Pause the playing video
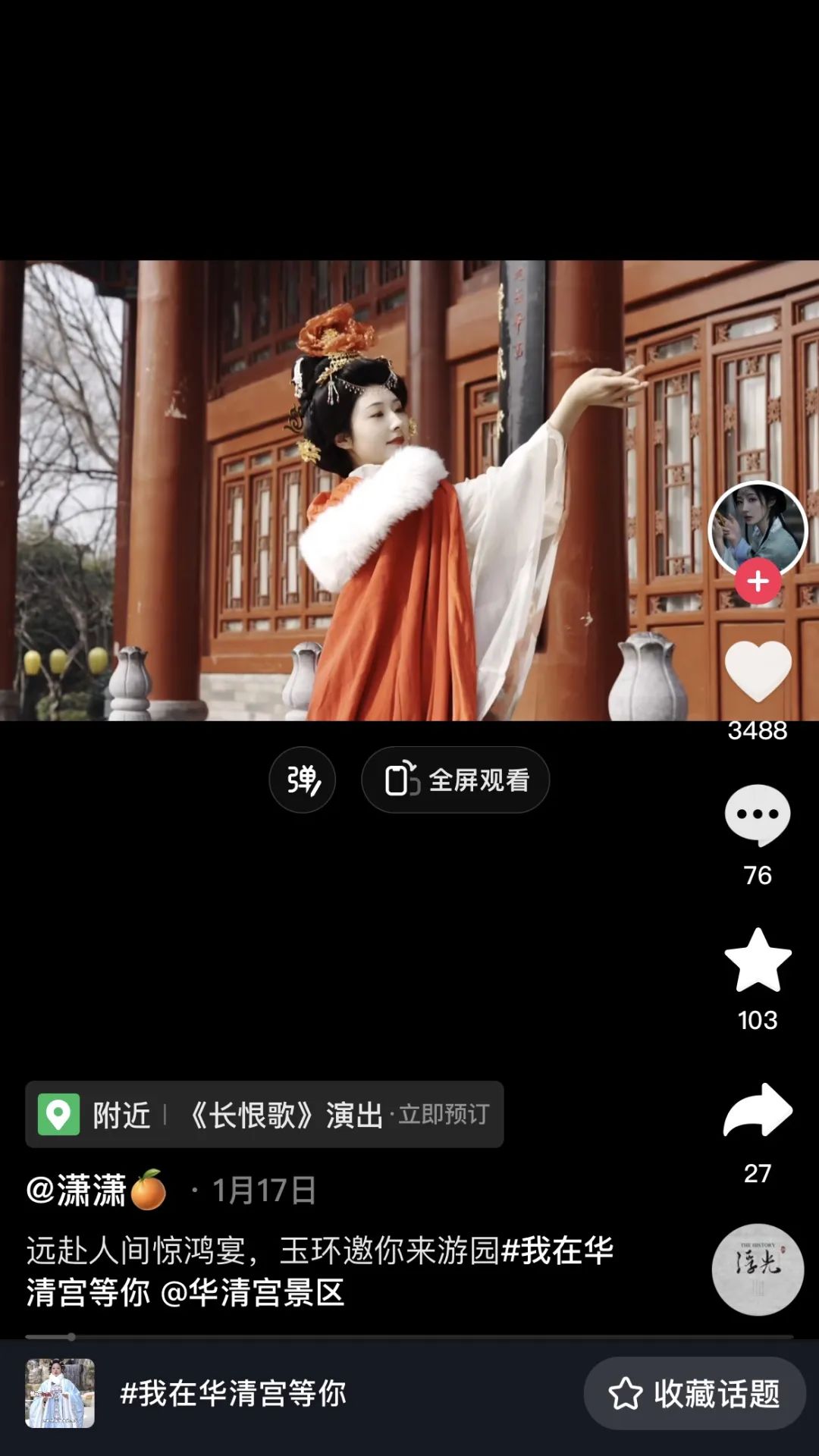Image resolution: width=819 pixels, height=1456 pixels. click(x=409, y=490)
